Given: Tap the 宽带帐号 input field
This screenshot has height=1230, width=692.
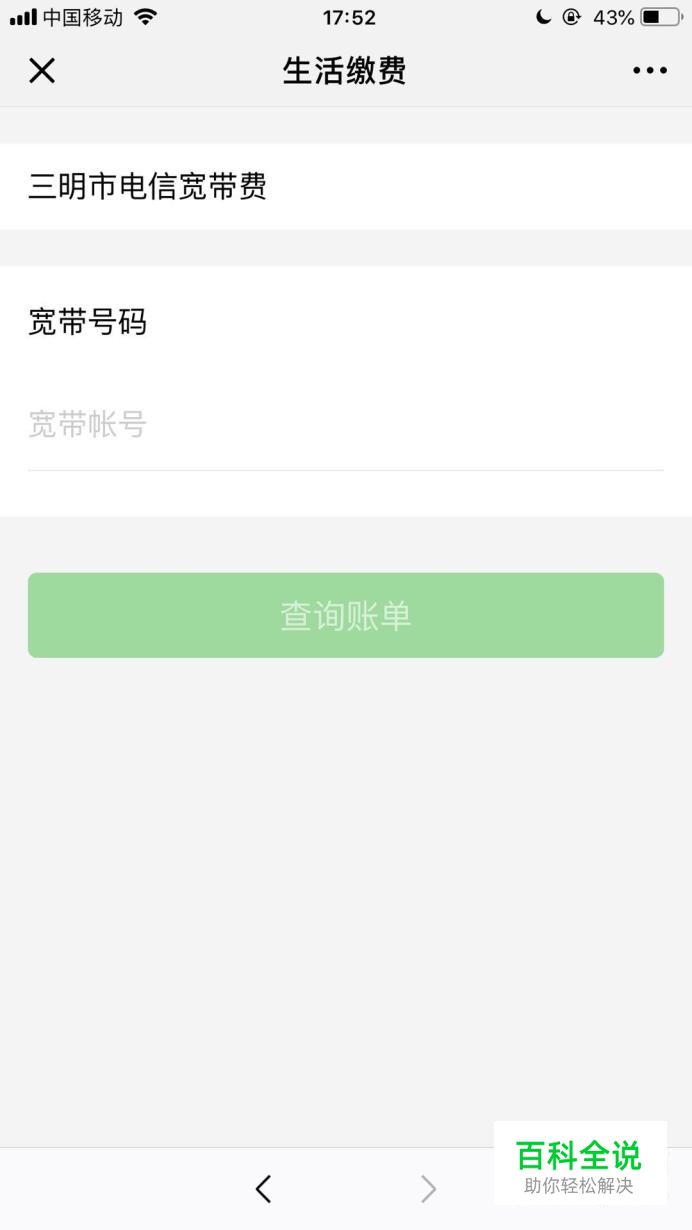Looking at the screenshot, I should click(345, 426).
